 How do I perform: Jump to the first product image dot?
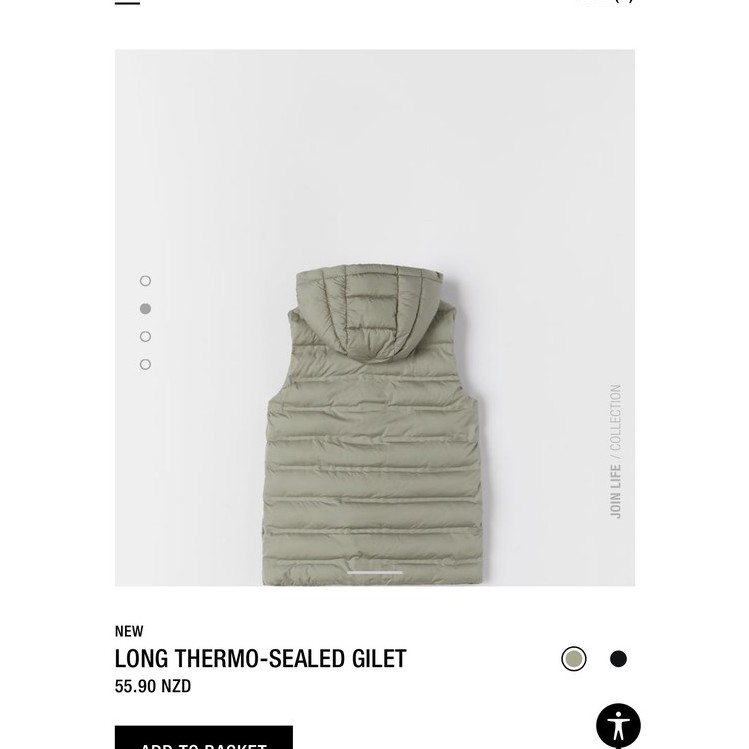click(145, 281)
